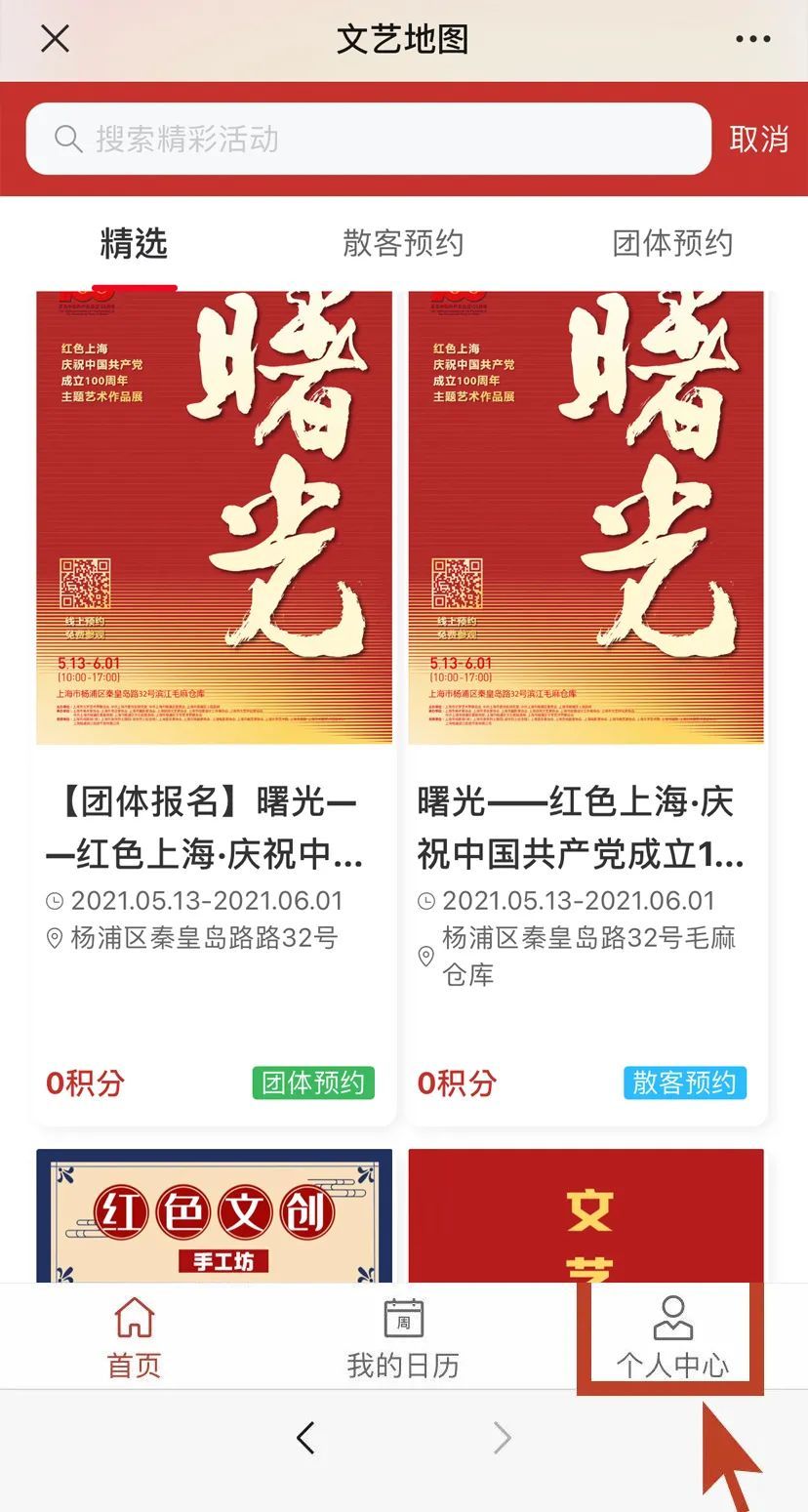
Task: Go to the 首页 tab
Action: pyautogui.click(x=134, y=1337)
